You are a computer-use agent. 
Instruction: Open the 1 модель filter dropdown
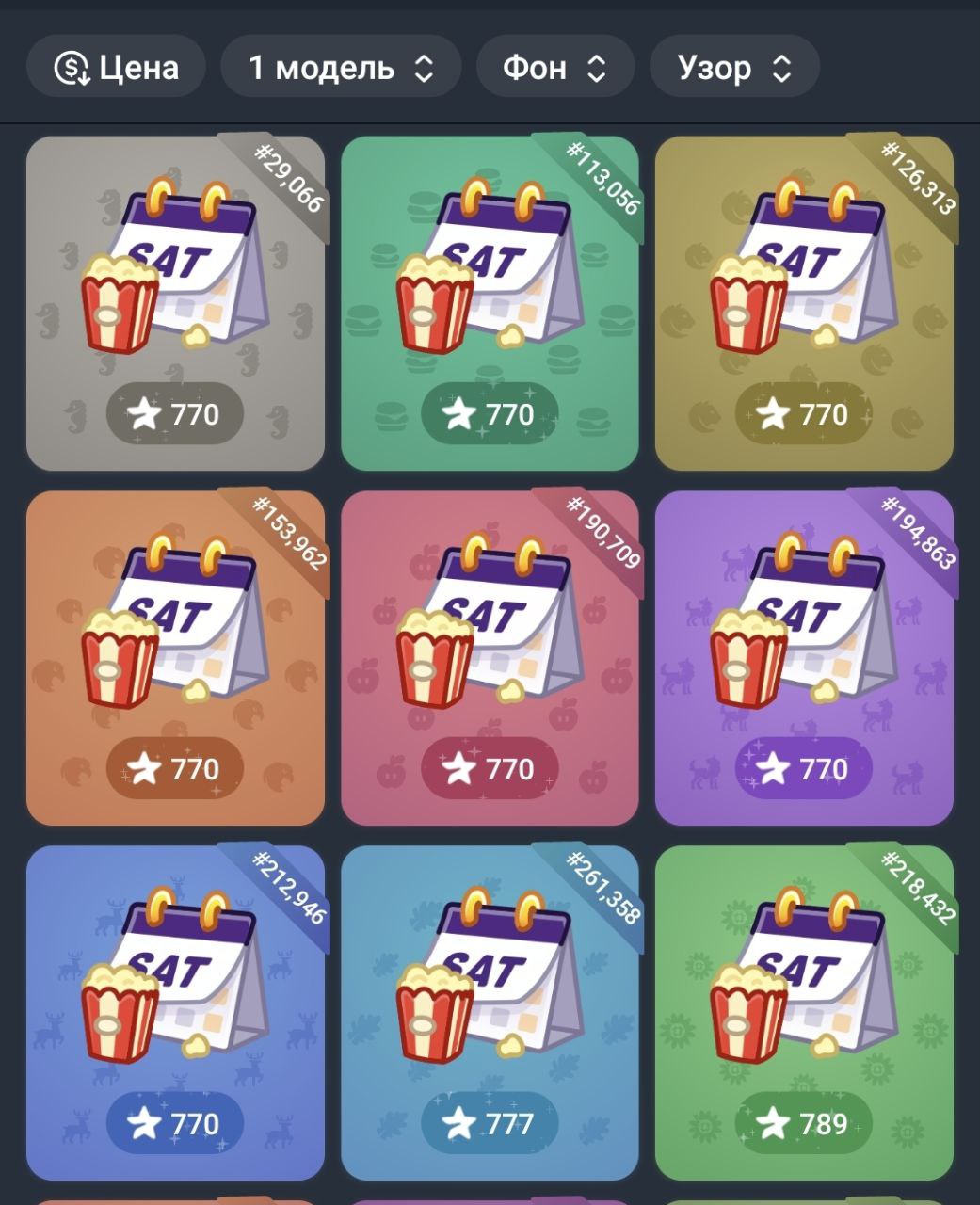coord(340,67)
